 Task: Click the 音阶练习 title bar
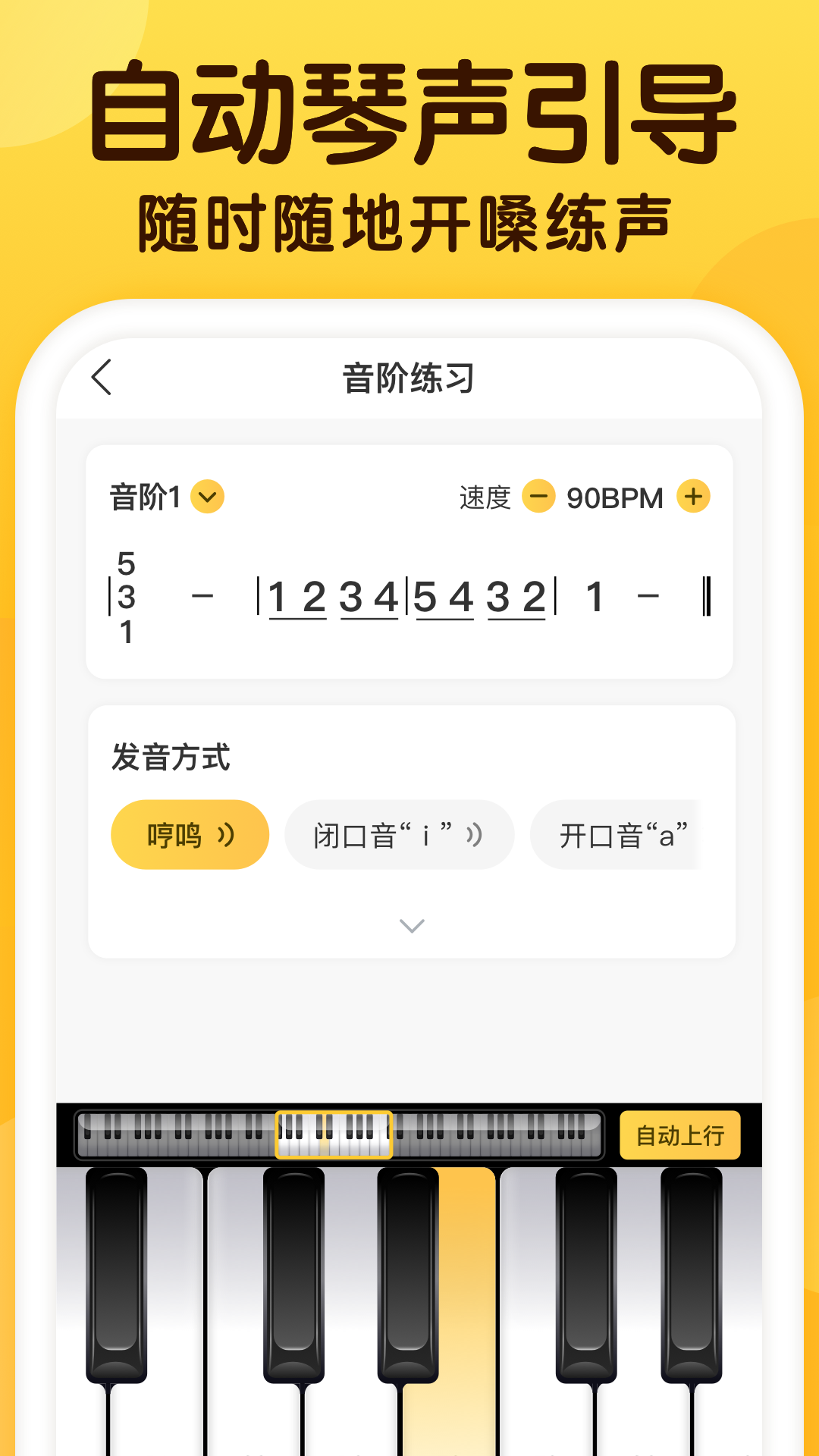pos(409,377)
